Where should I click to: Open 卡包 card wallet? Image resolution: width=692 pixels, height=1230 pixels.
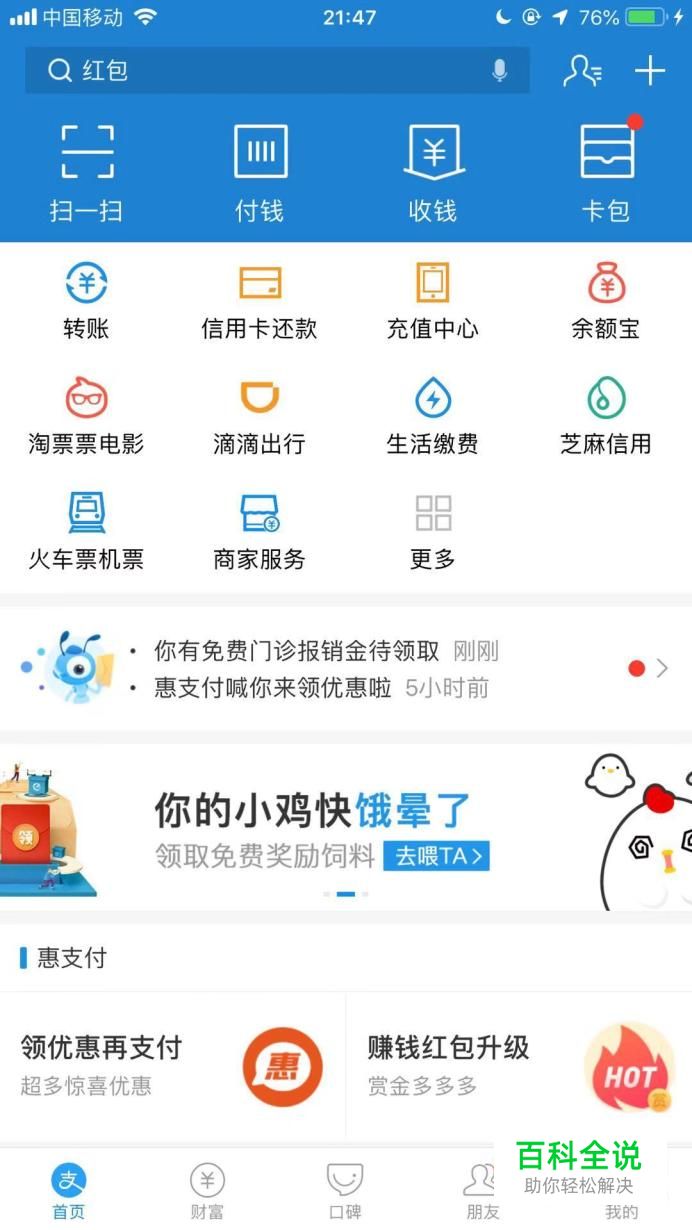[606, 172]
